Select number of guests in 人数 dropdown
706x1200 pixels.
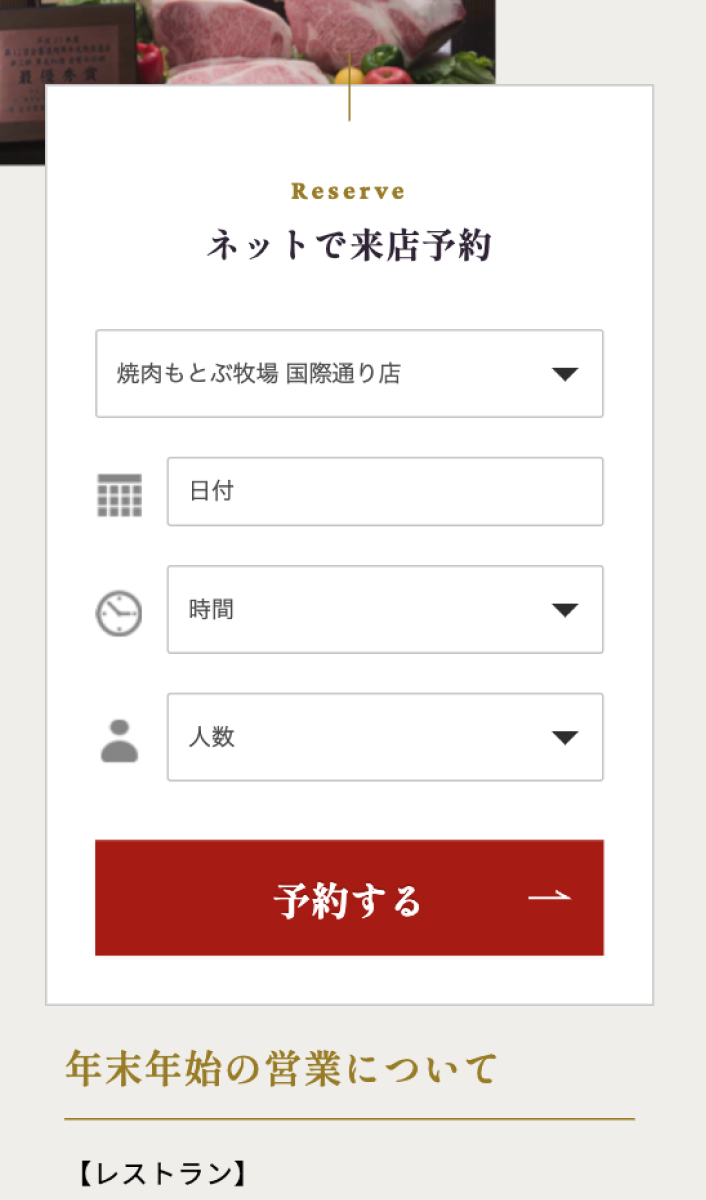click(x=385, y=737)
